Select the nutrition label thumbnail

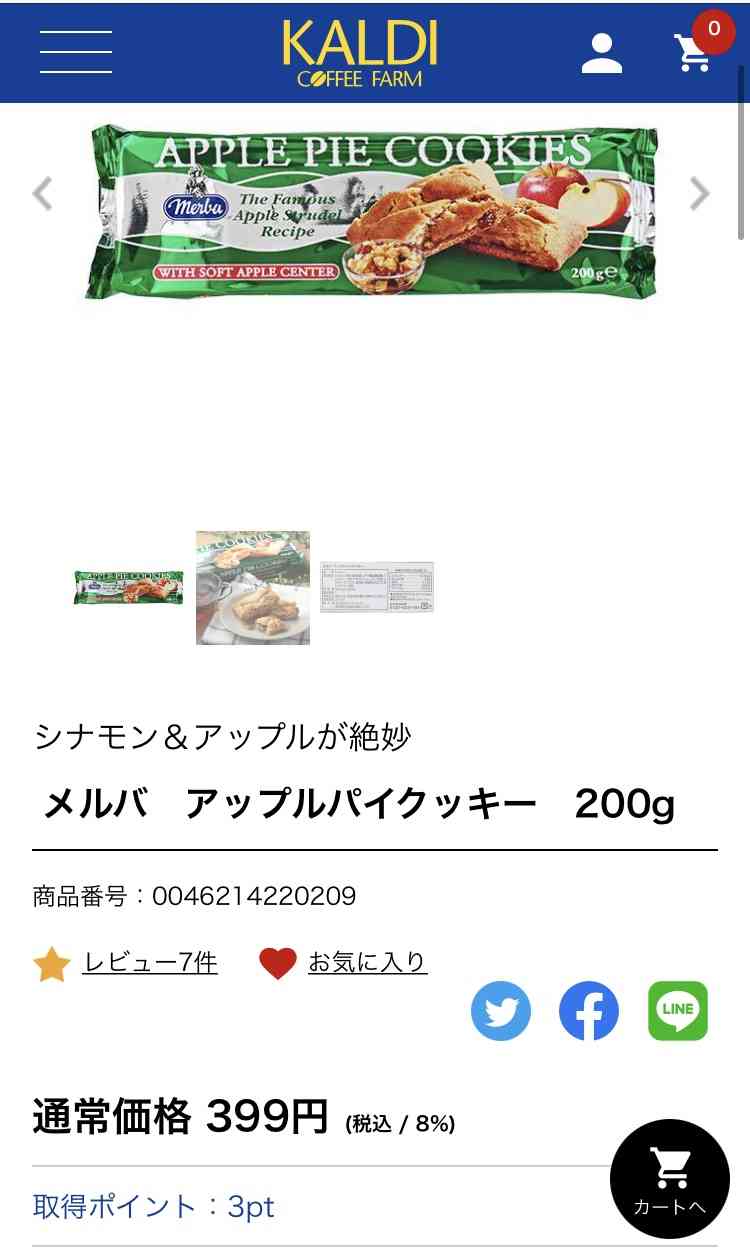[377, 587]
